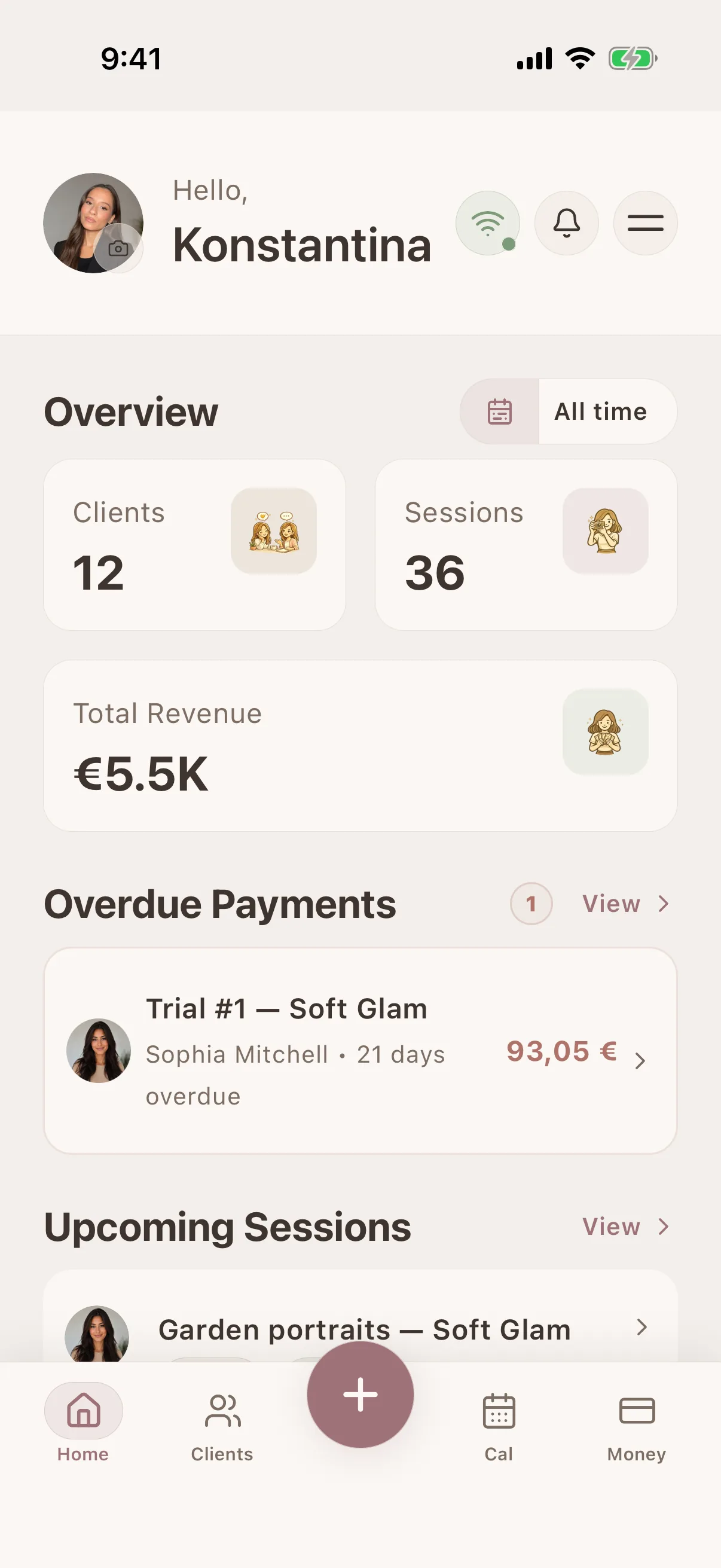Open the notifications bell
Image resolution: width=721 pixels, height=1568 pixels.
566,223
